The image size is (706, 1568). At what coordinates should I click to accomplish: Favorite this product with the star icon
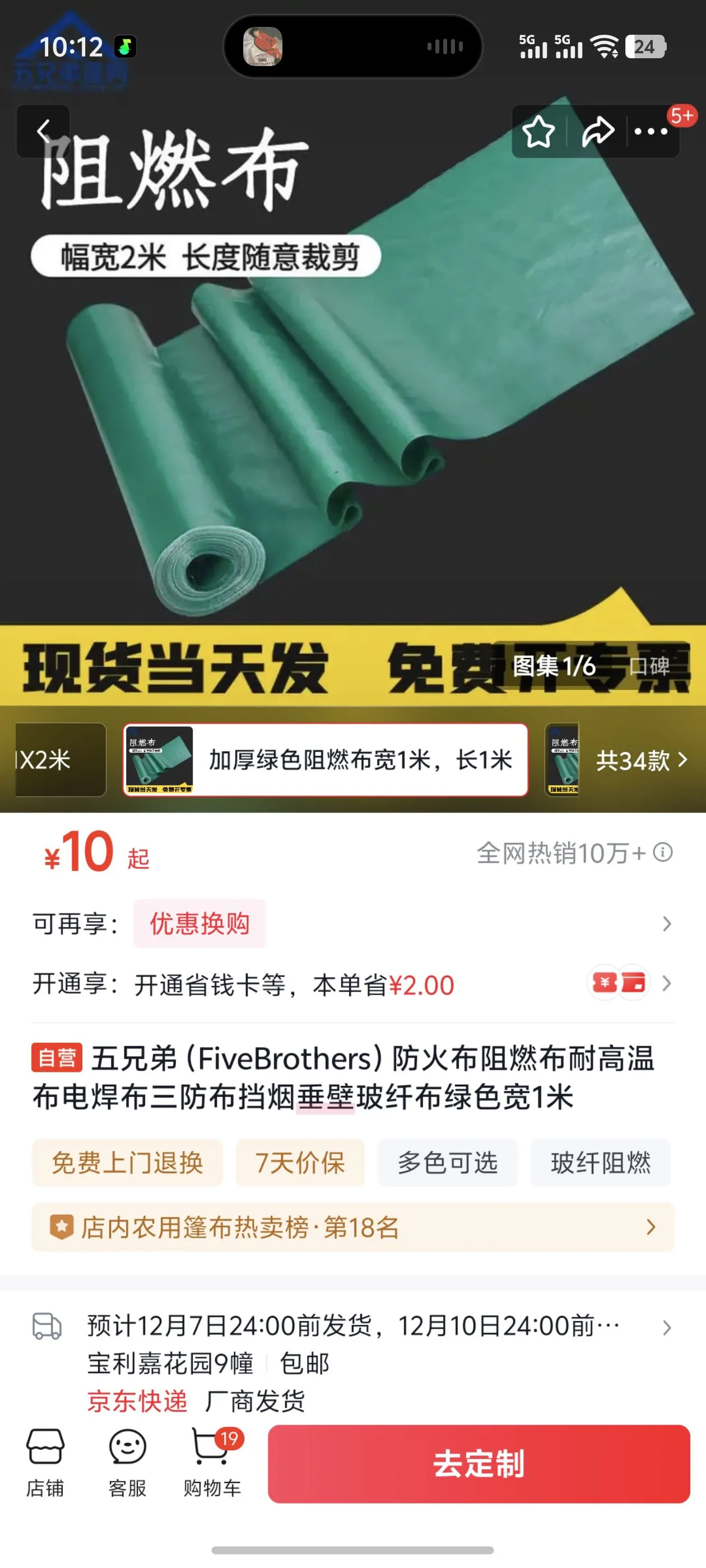pyautogui.click(x=538, y=132)
